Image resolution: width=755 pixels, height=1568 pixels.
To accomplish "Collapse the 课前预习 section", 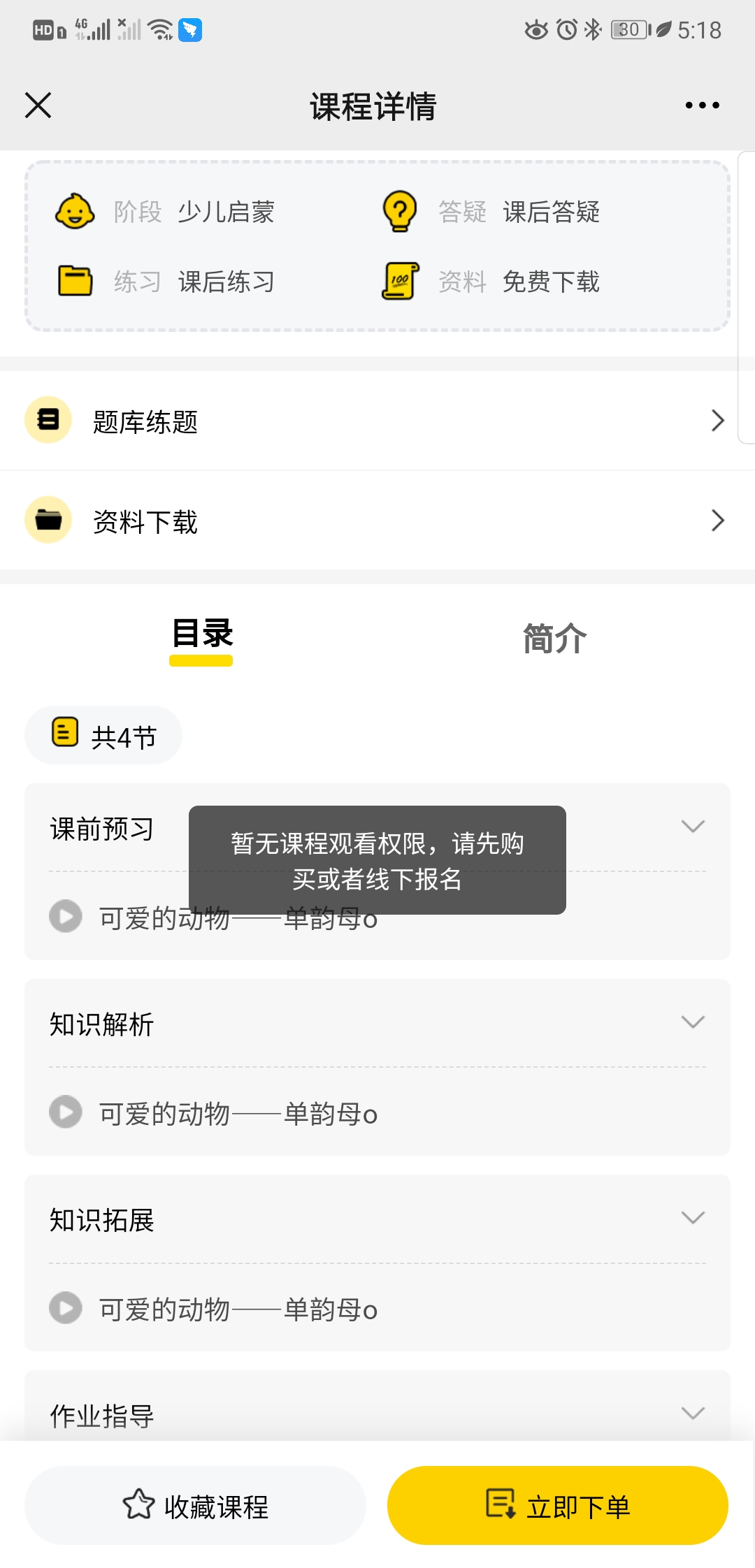I will [692, 827].
